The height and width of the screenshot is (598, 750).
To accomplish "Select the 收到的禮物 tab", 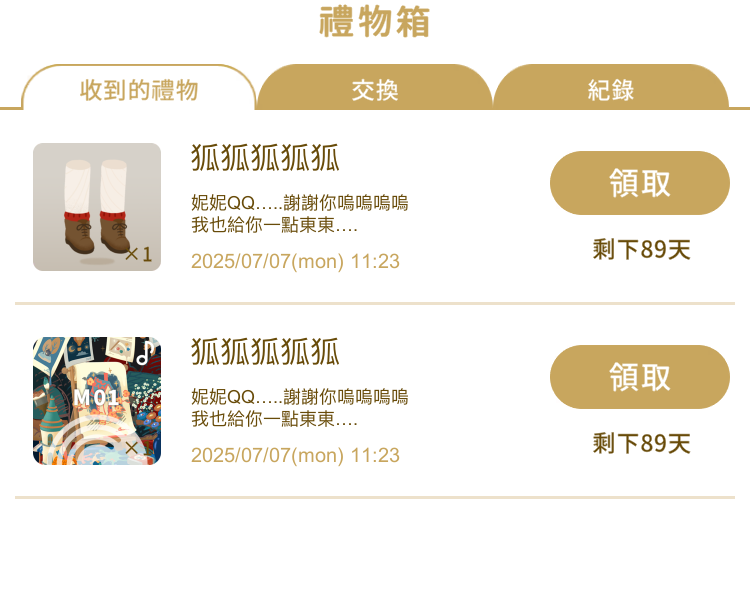I will (x=139, y=90).
